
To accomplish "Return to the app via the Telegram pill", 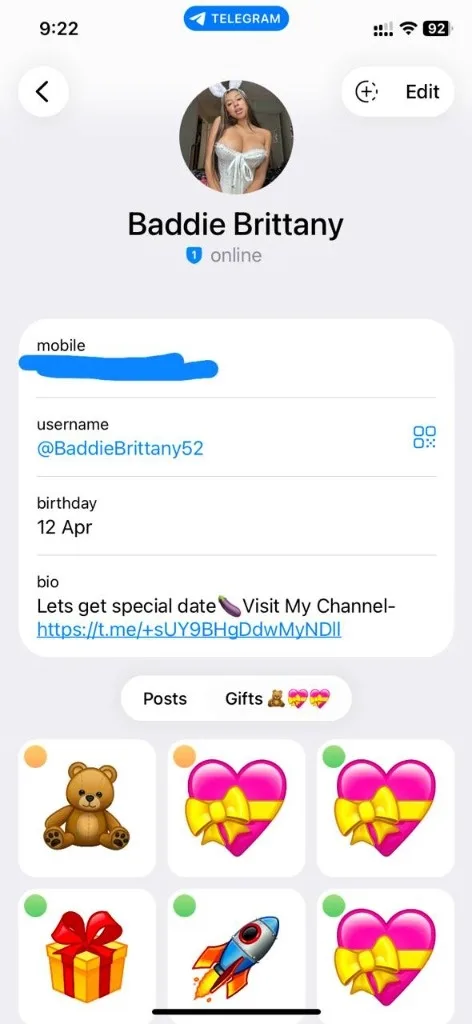I will pos(236,20).
